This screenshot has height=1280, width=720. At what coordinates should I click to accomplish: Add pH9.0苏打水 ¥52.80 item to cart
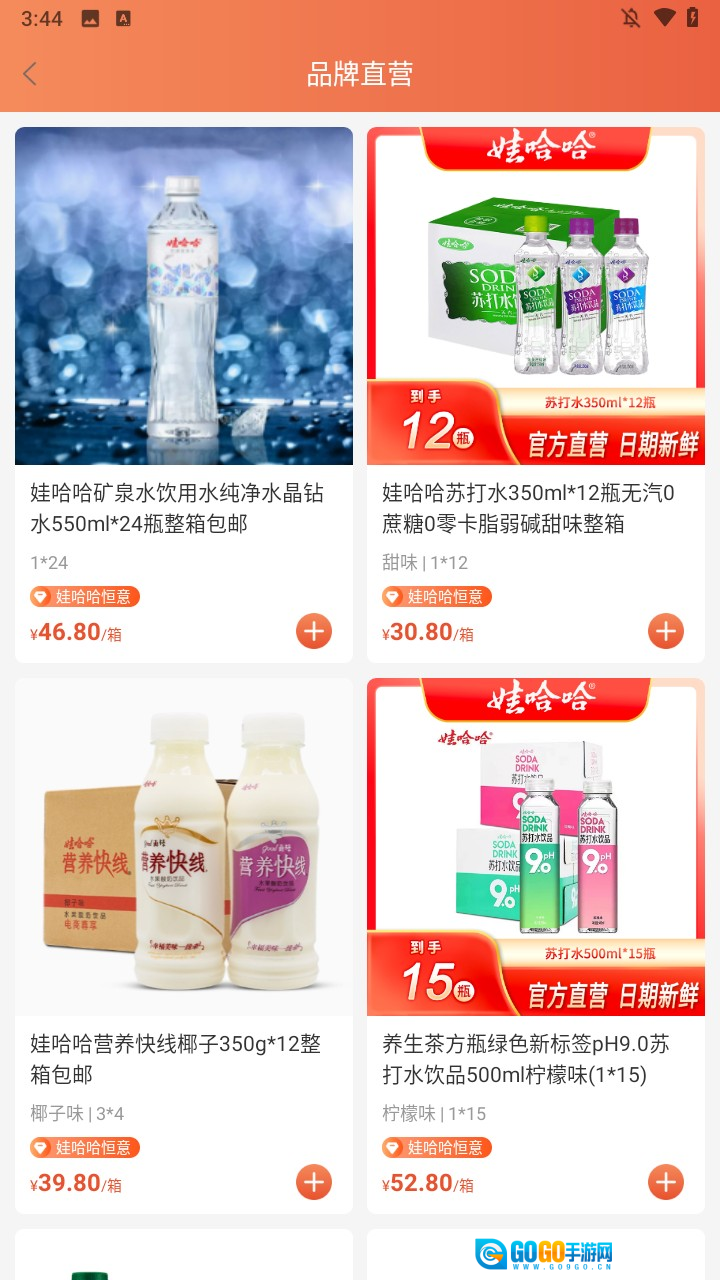tap(666, 1182)
